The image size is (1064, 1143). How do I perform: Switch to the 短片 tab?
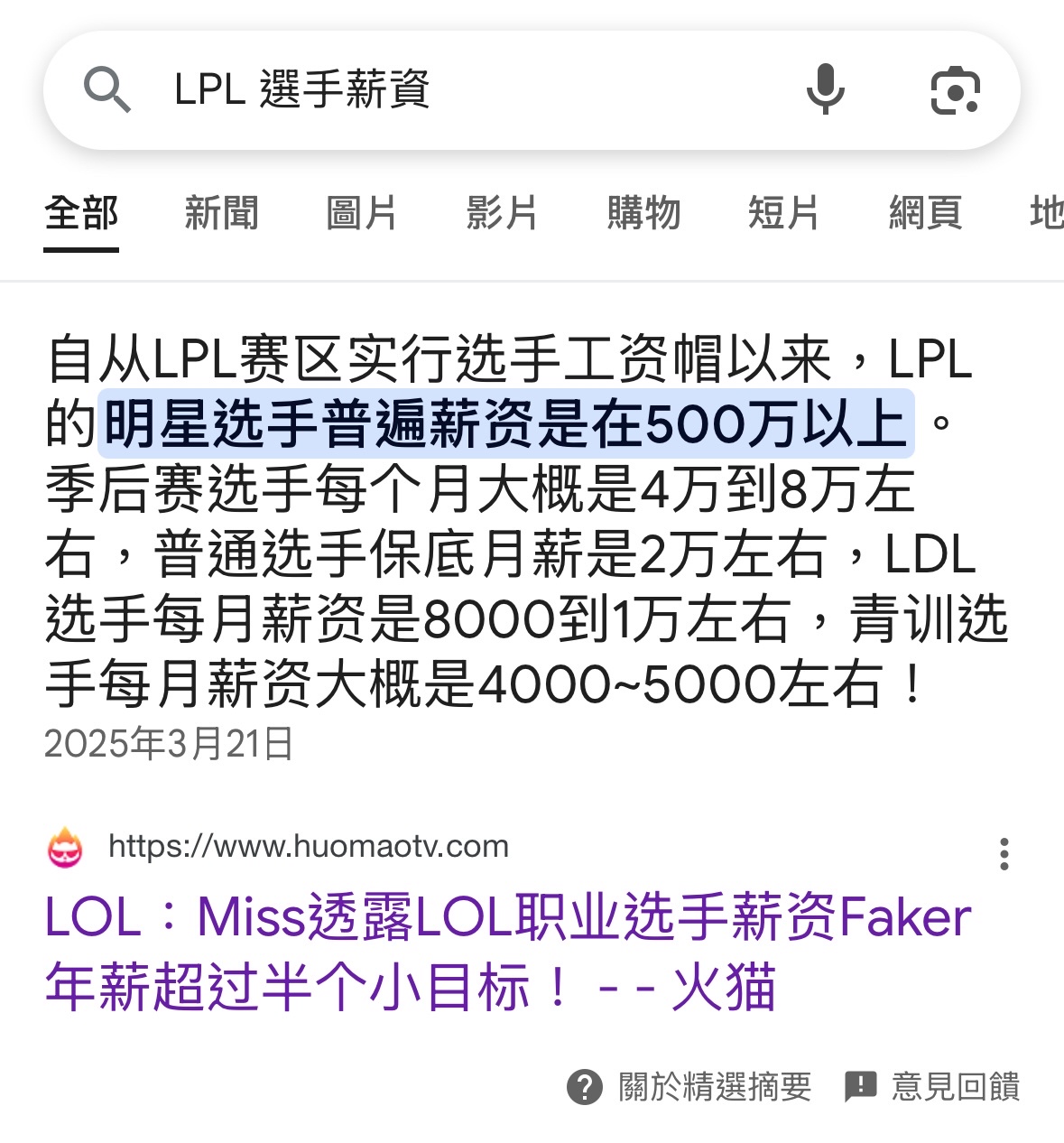coord(783,214)
